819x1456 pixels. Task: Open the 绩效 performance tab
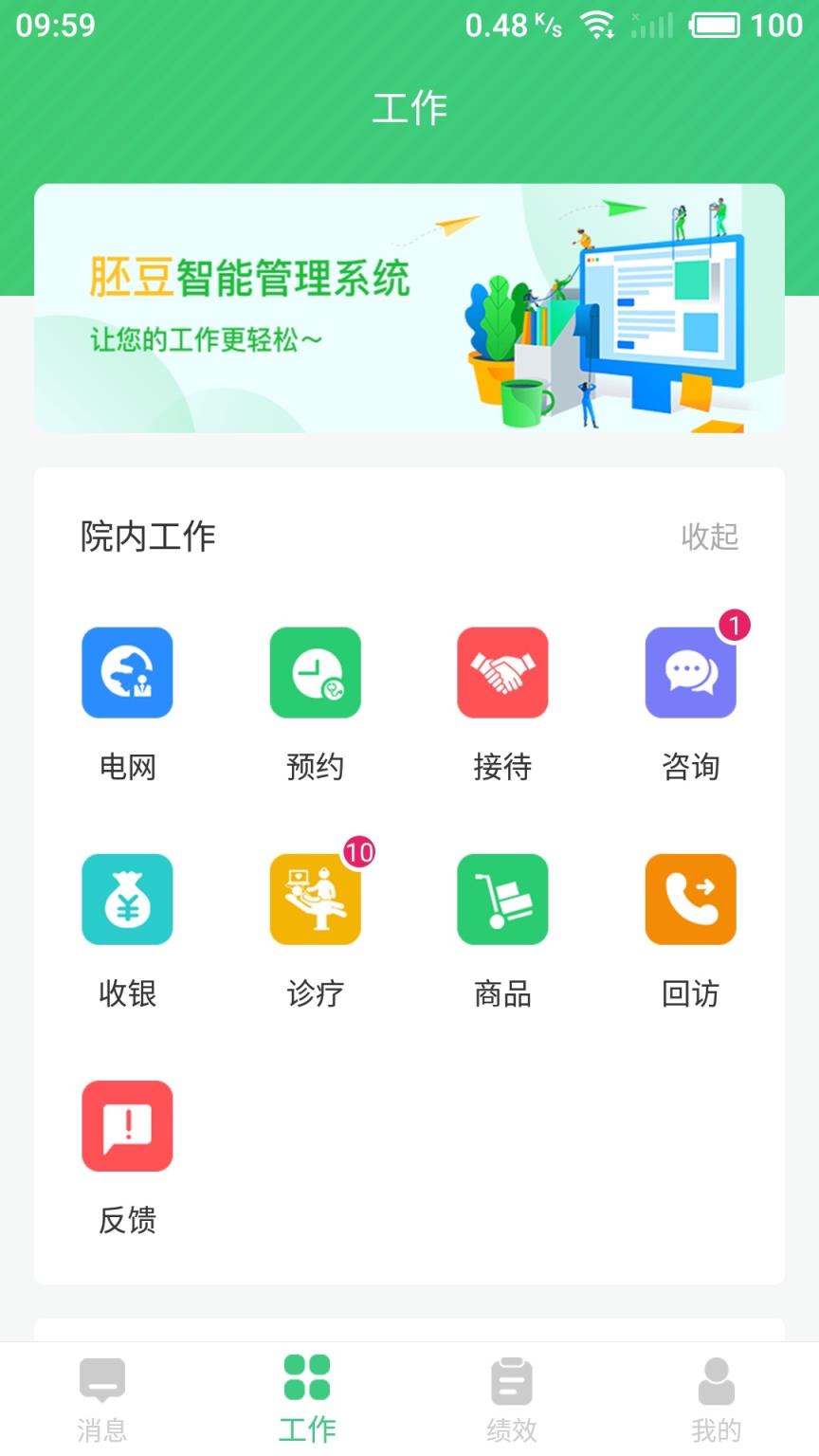[512, 1393]
